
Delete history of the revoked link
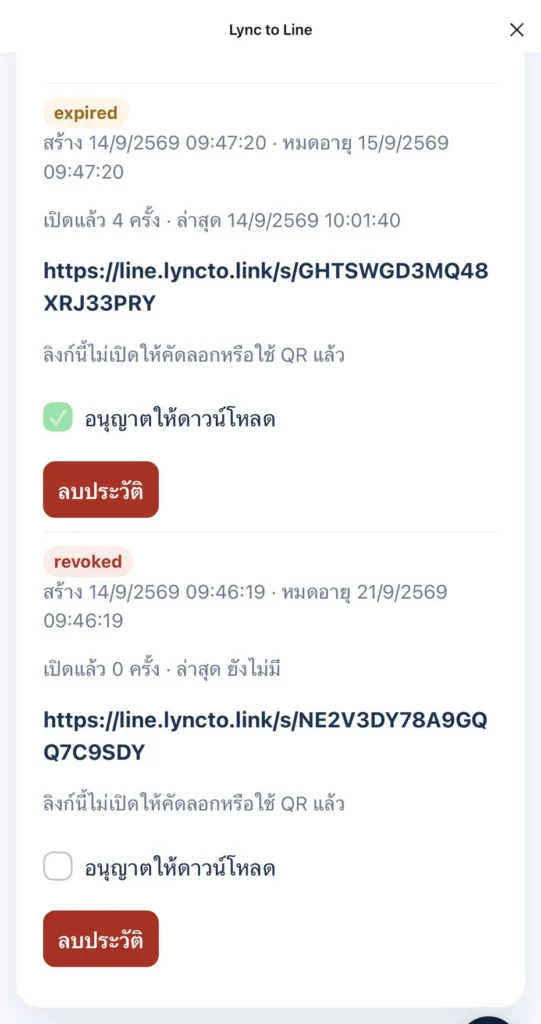click(101, 939)
